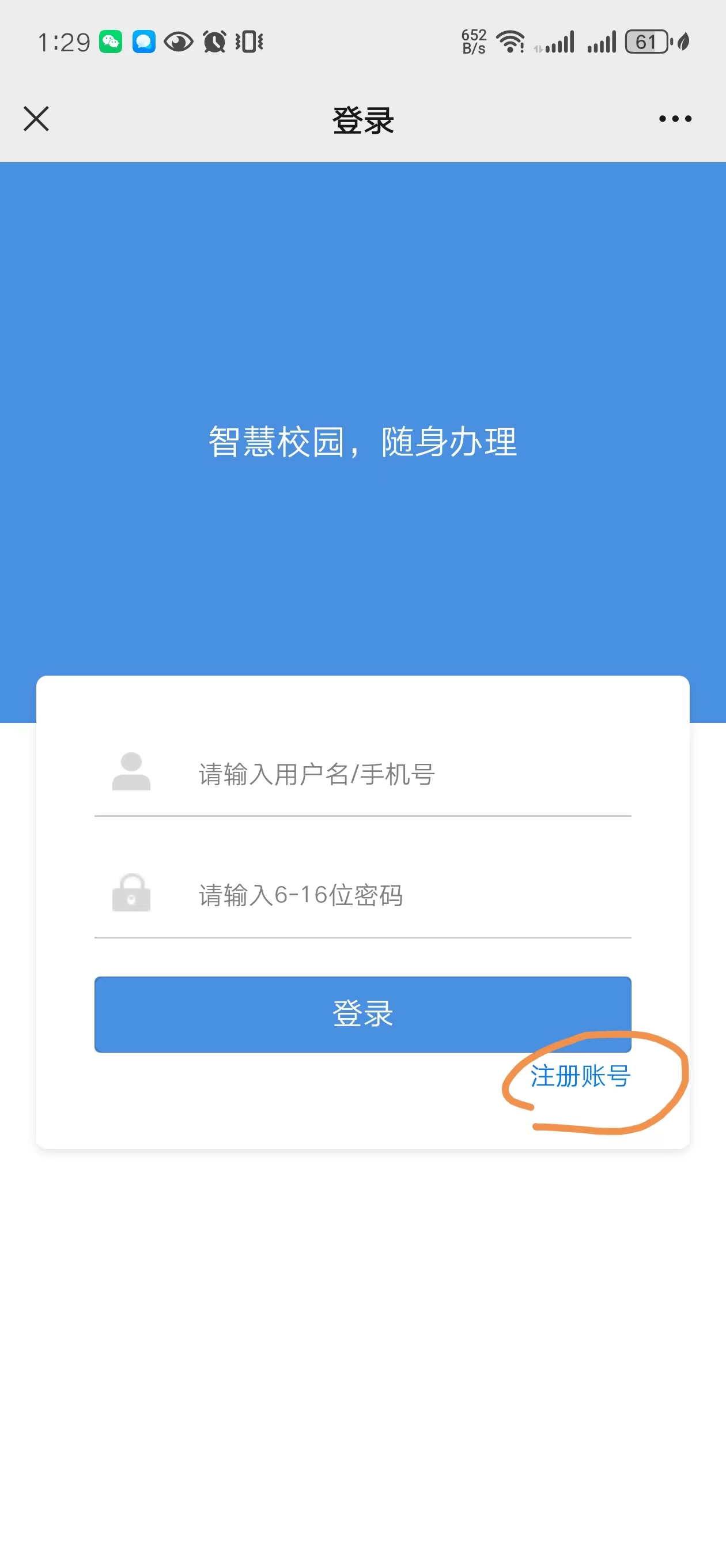The height and width of the screenshot is (1568, 726).
Task: Focus the username/phone number field
Action: (402, 774)
